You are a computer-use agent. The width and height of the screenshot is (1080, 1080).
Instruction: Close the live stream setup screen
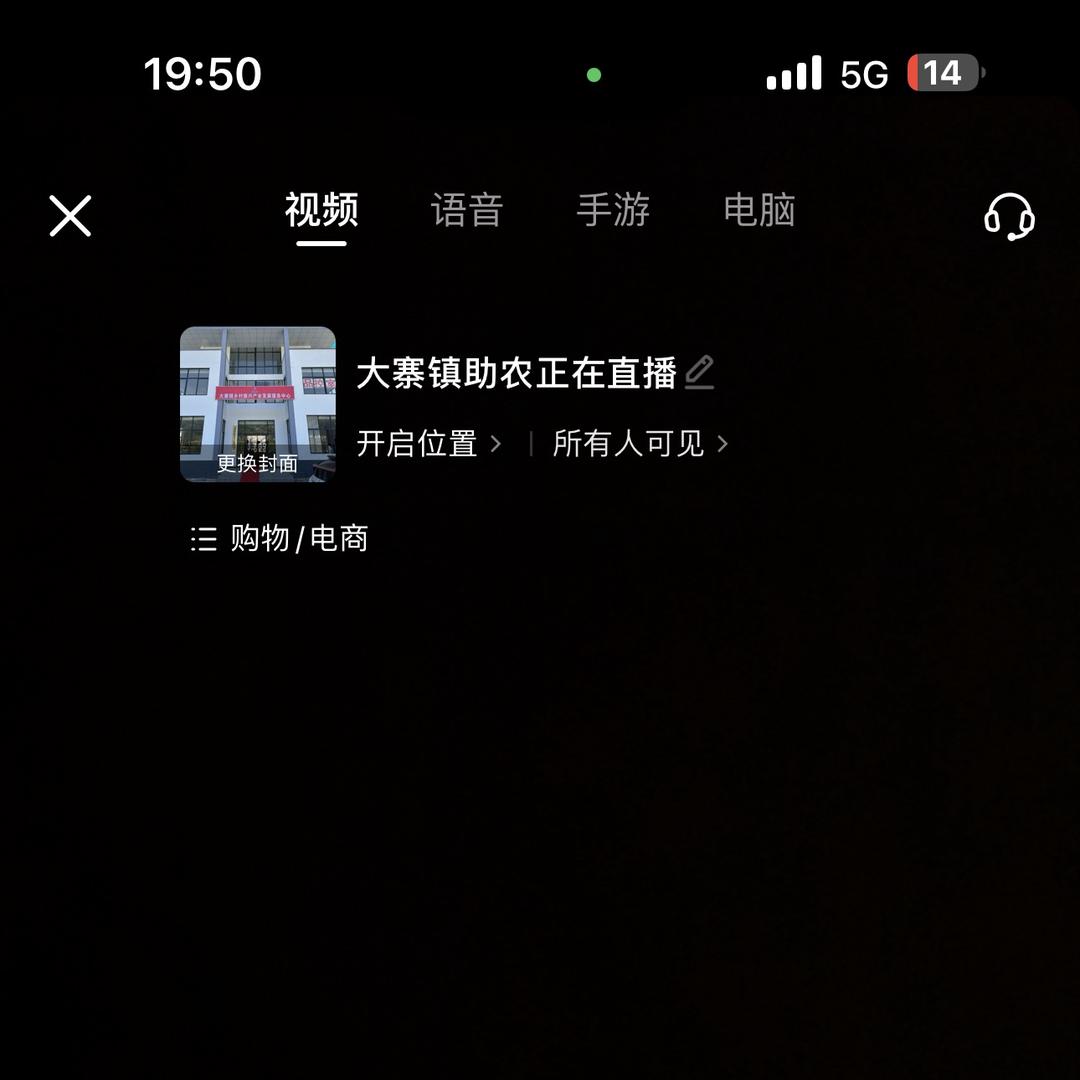point(70,216)
